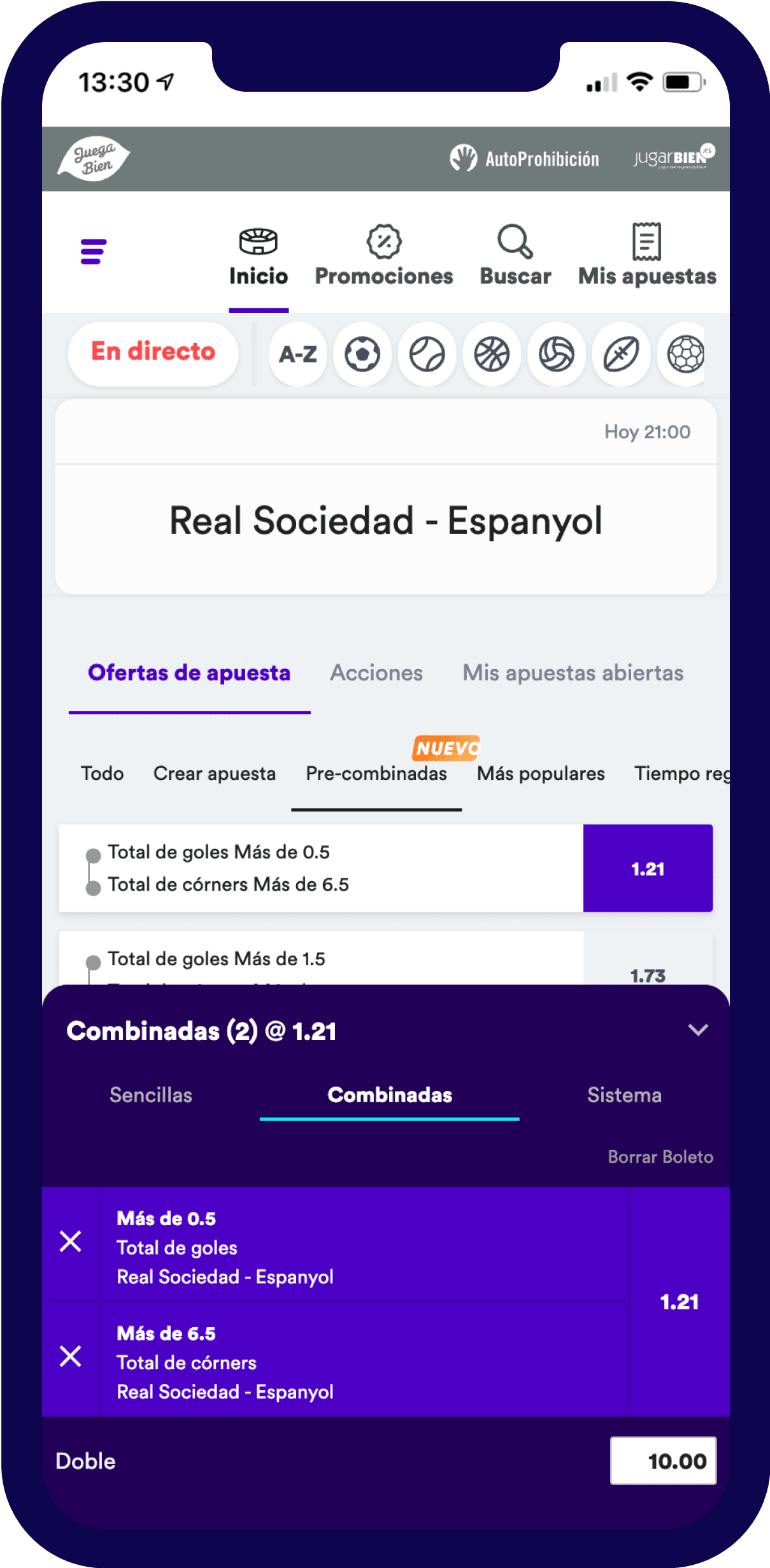Select the basketball sport icon
Image resolution: width=770 pixels, height=1568 pixels.
point(492,354)
